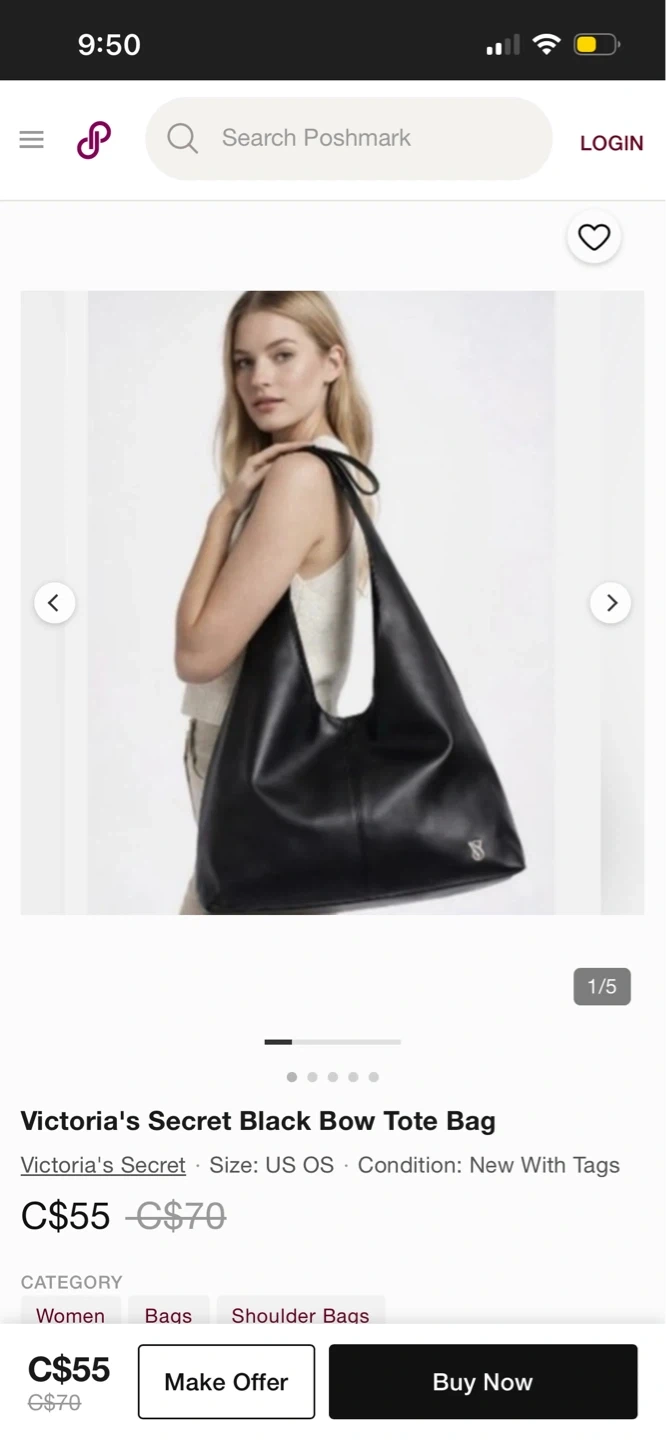This screenshot has height=1440, width=666.
Task: Show the next product photo
Action: tap(611, 603)
